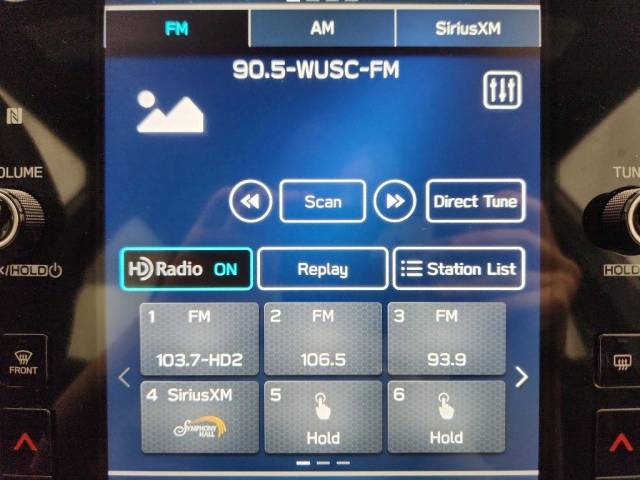Show the next page of presets
The width and height of the screenshot is (640, 480).
coord(521,377)
